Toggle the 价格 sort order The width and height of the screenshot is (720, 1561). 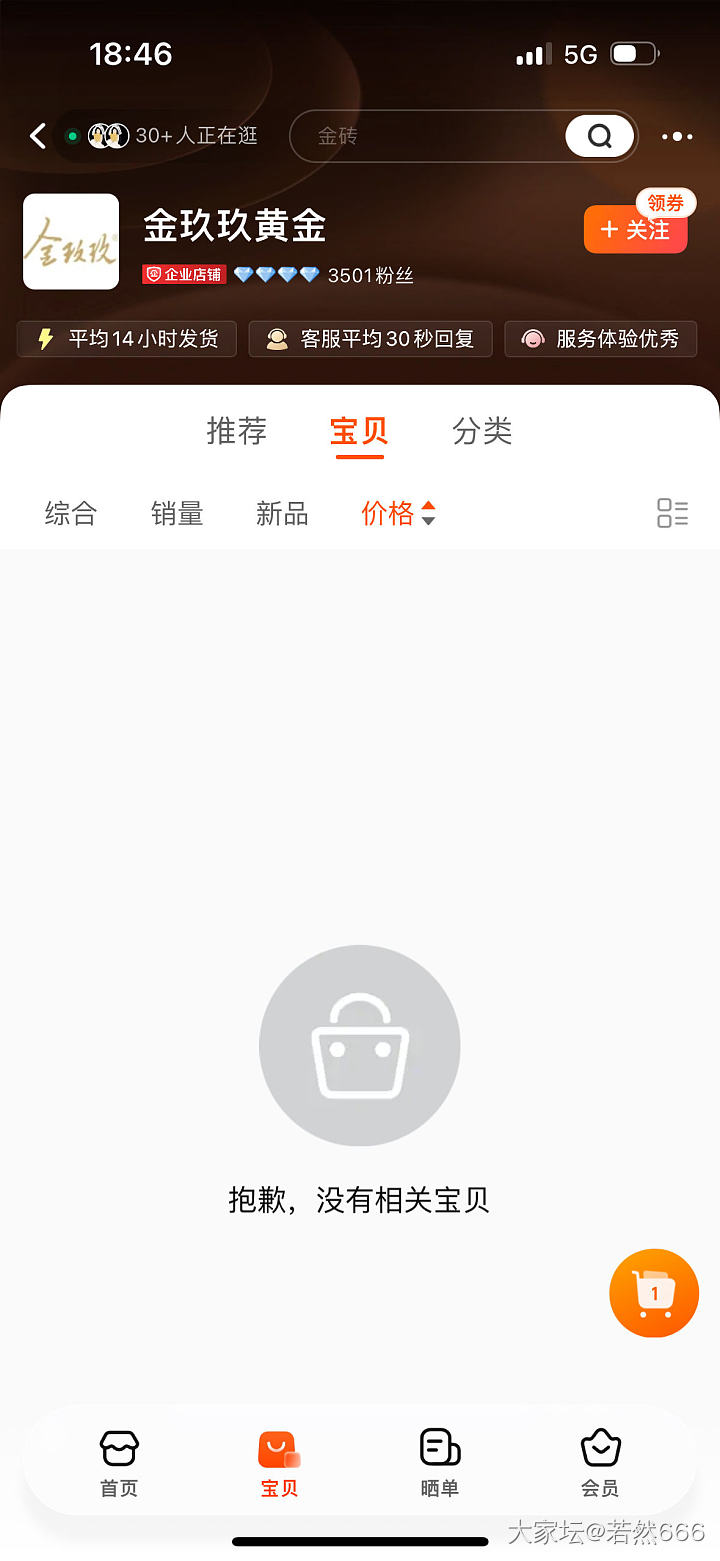point(398,514)
